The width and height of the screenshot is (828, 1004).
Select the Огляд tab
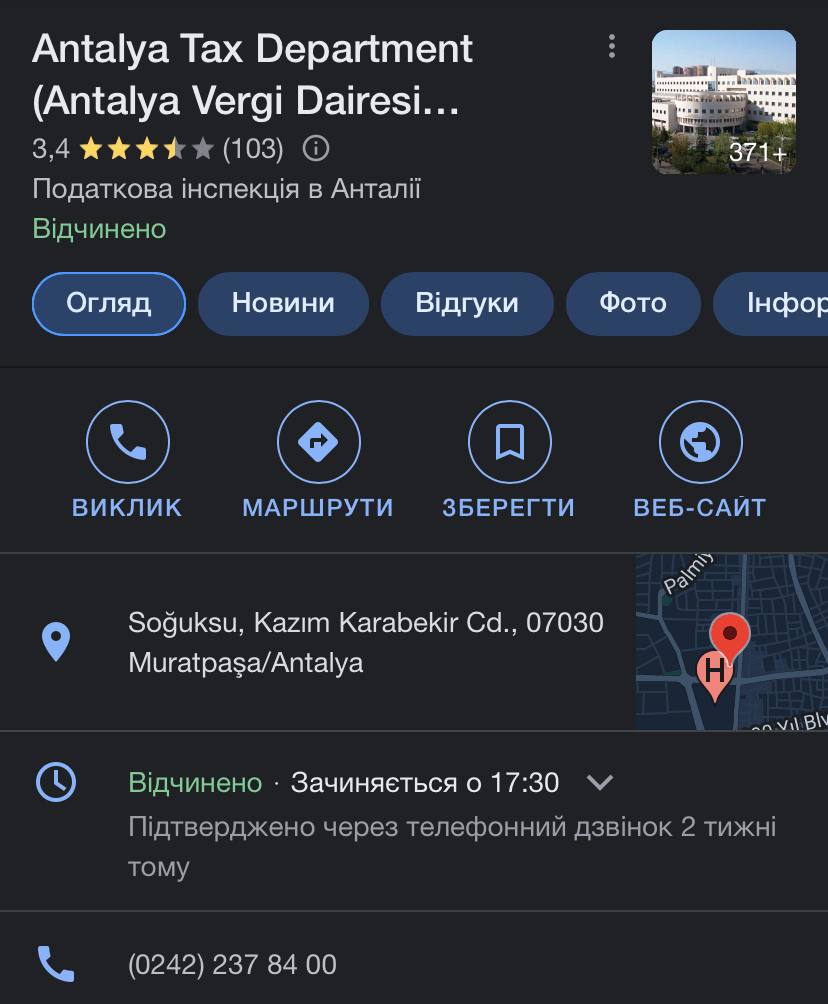tap(109, 303)
